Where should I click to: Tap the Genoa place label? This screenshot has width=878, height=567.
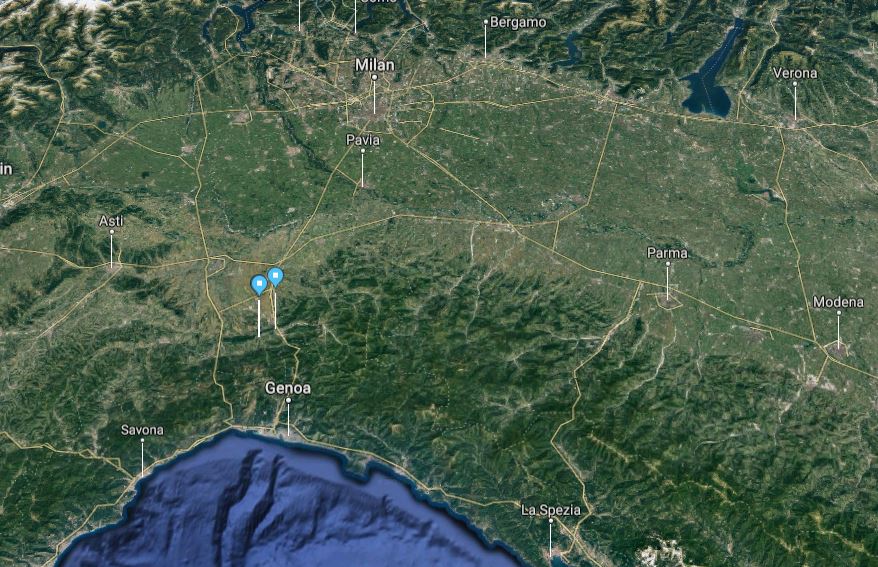point(287,388)
